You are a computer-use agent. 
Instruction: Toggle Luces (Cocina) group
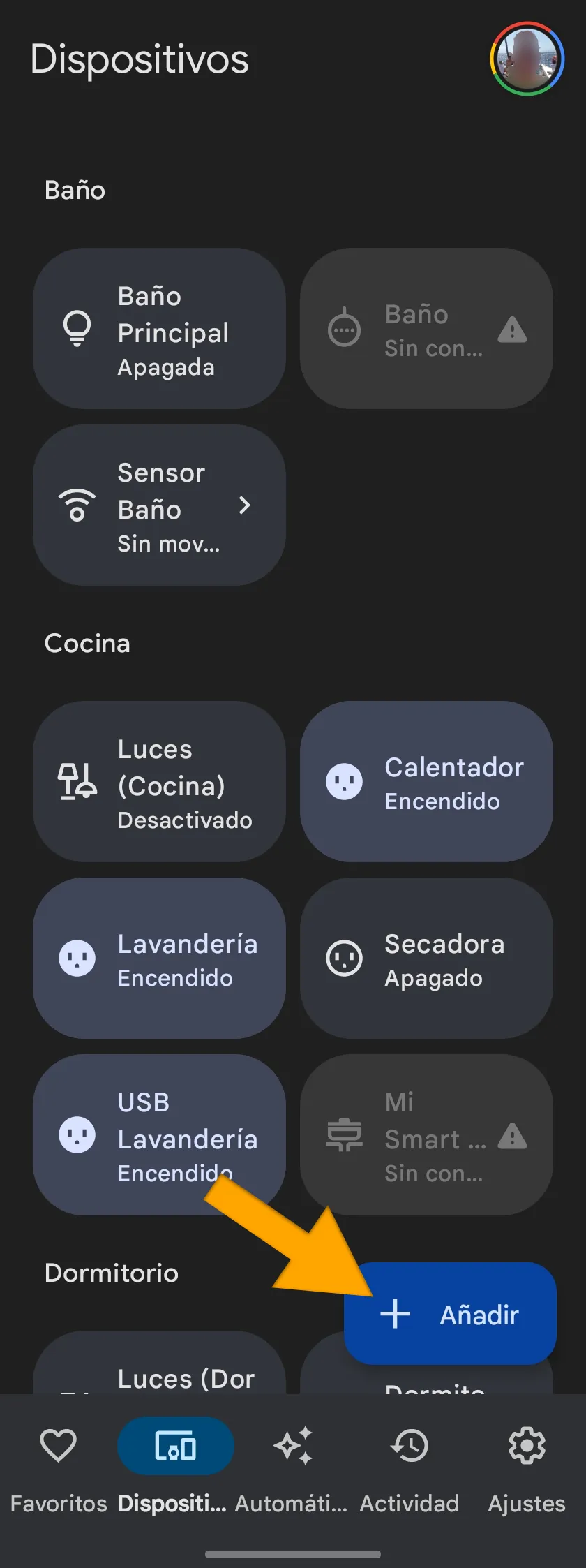pyautogui.click(x=159, y=782)
